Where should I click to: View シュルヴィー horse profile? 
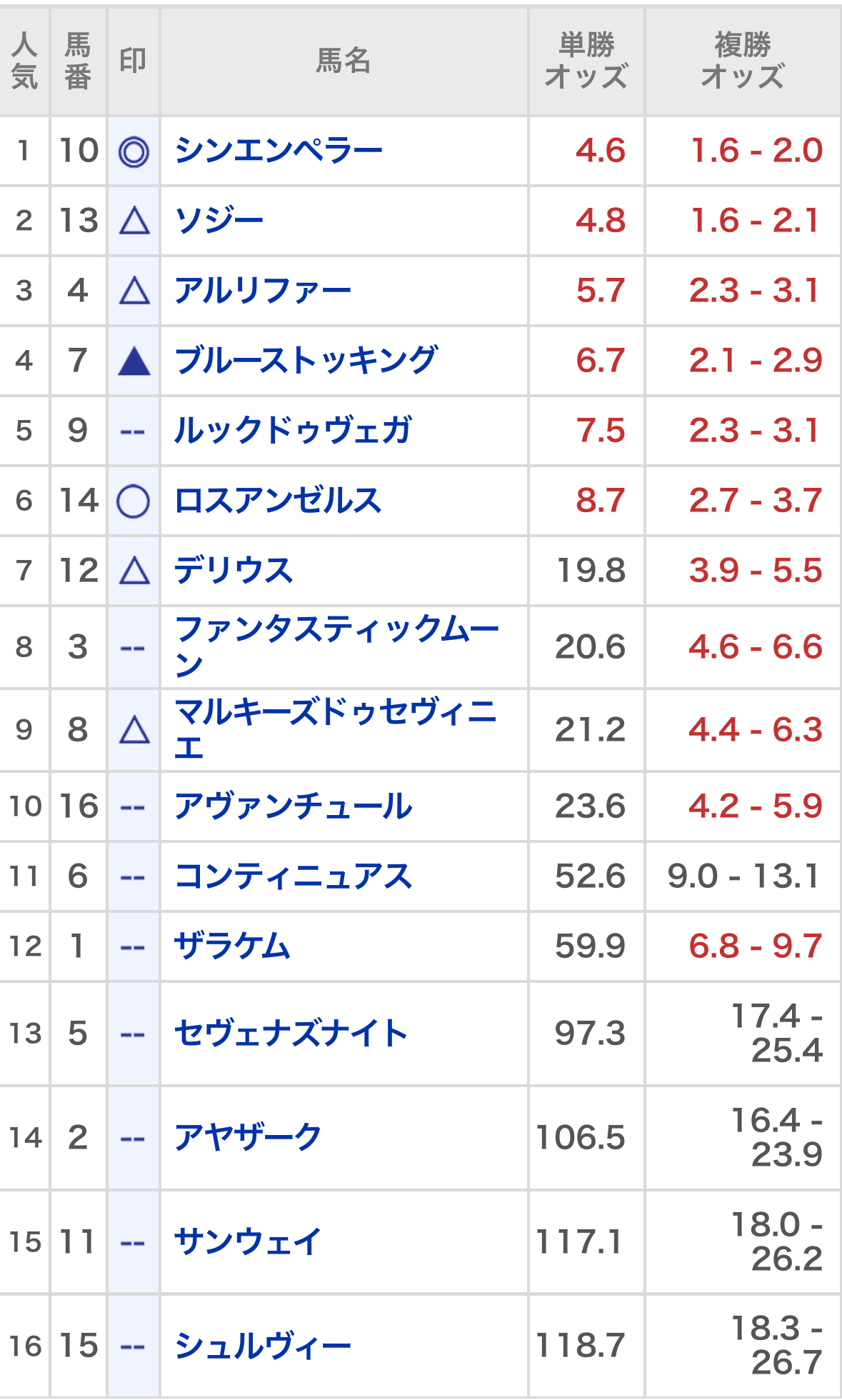[263, 1346]
